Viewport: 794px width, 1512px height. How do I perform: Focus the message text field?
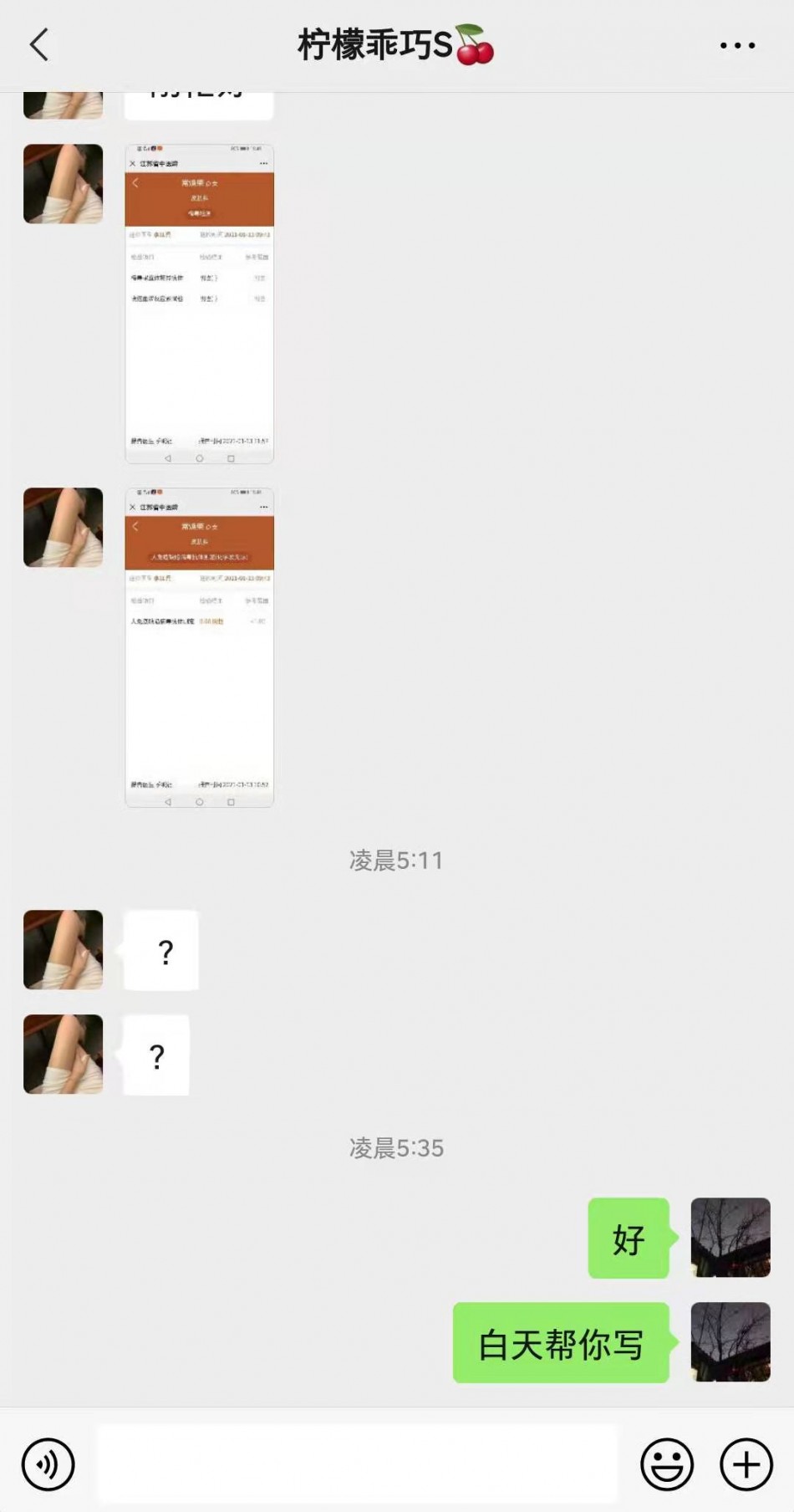358,1463
